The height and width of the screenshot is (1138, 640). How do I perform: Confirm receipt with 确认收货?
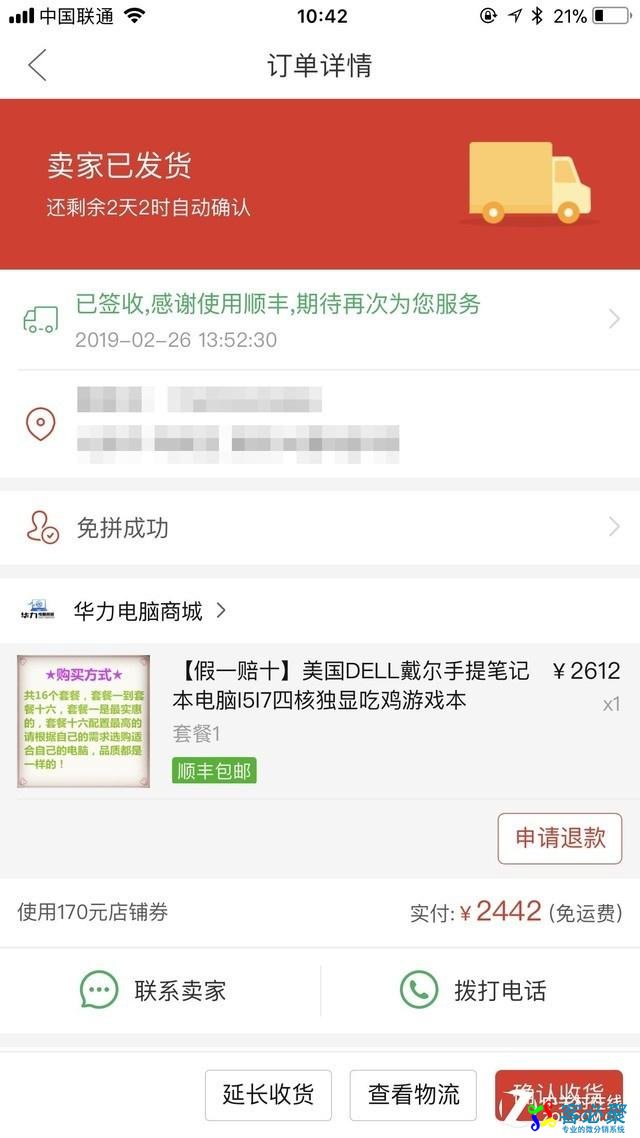click(x=558, y=1094)
